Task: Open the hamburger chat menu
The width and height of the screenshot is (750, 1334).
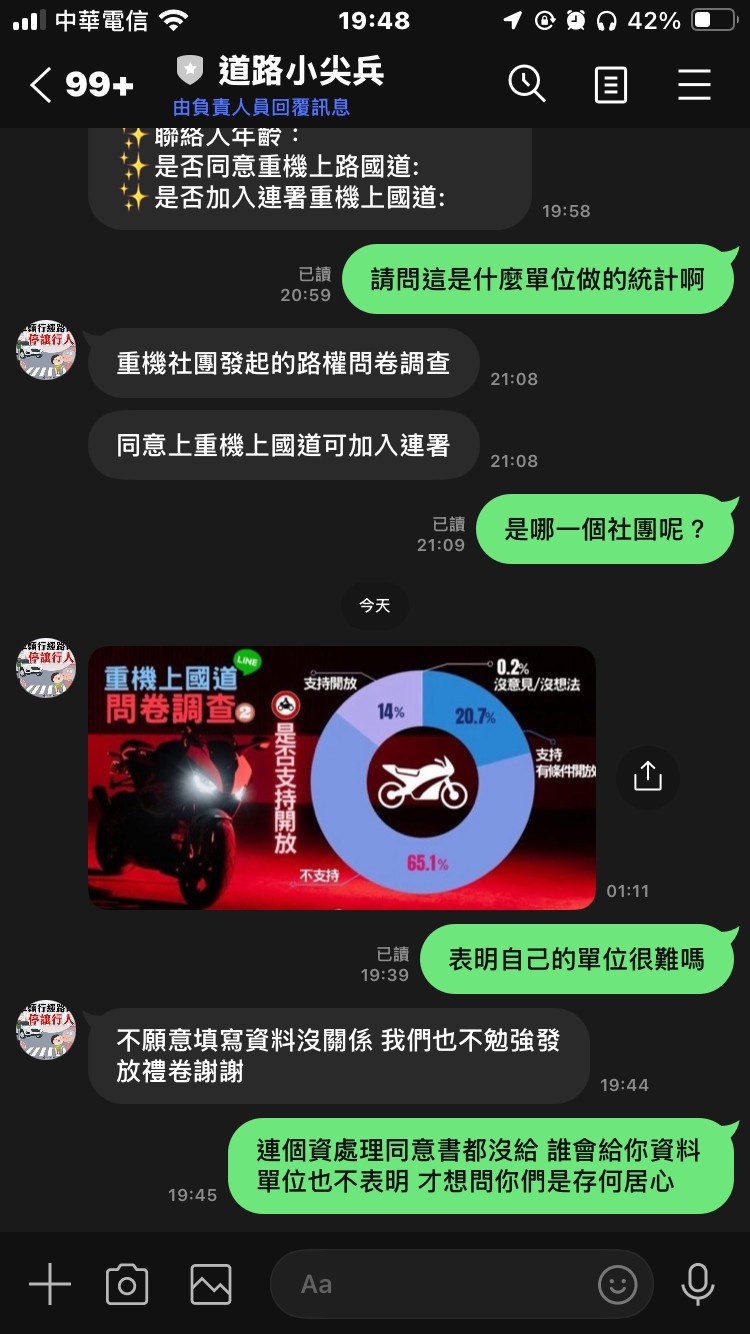Action: (x=693, y=85)
